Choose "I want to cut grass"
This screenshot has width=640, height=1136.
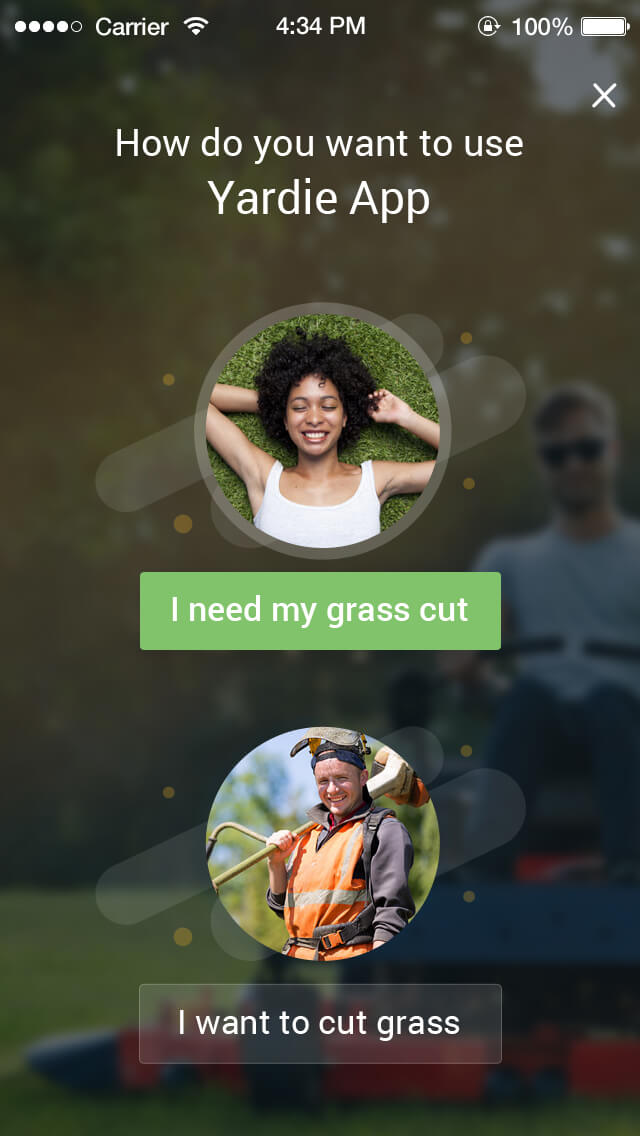pyautogui.click(x=320, y=1023)
